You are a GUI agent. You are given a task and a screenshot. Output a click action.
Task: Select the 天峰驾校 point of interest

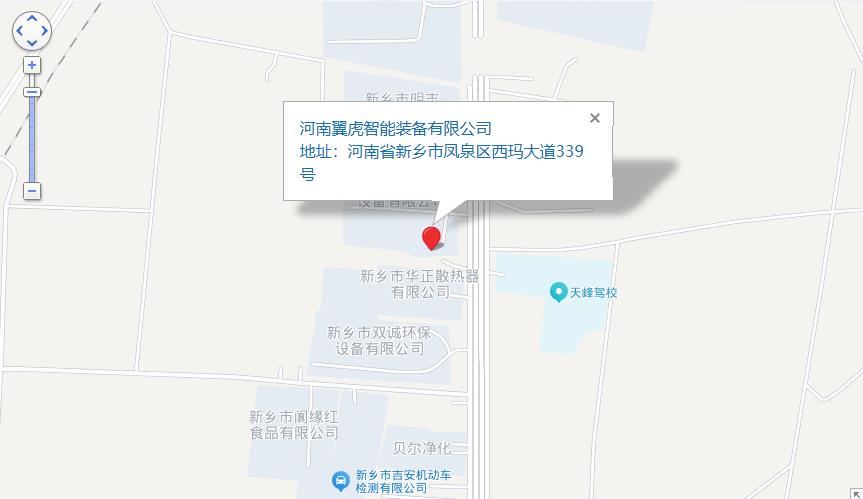[x=559, y=292]
